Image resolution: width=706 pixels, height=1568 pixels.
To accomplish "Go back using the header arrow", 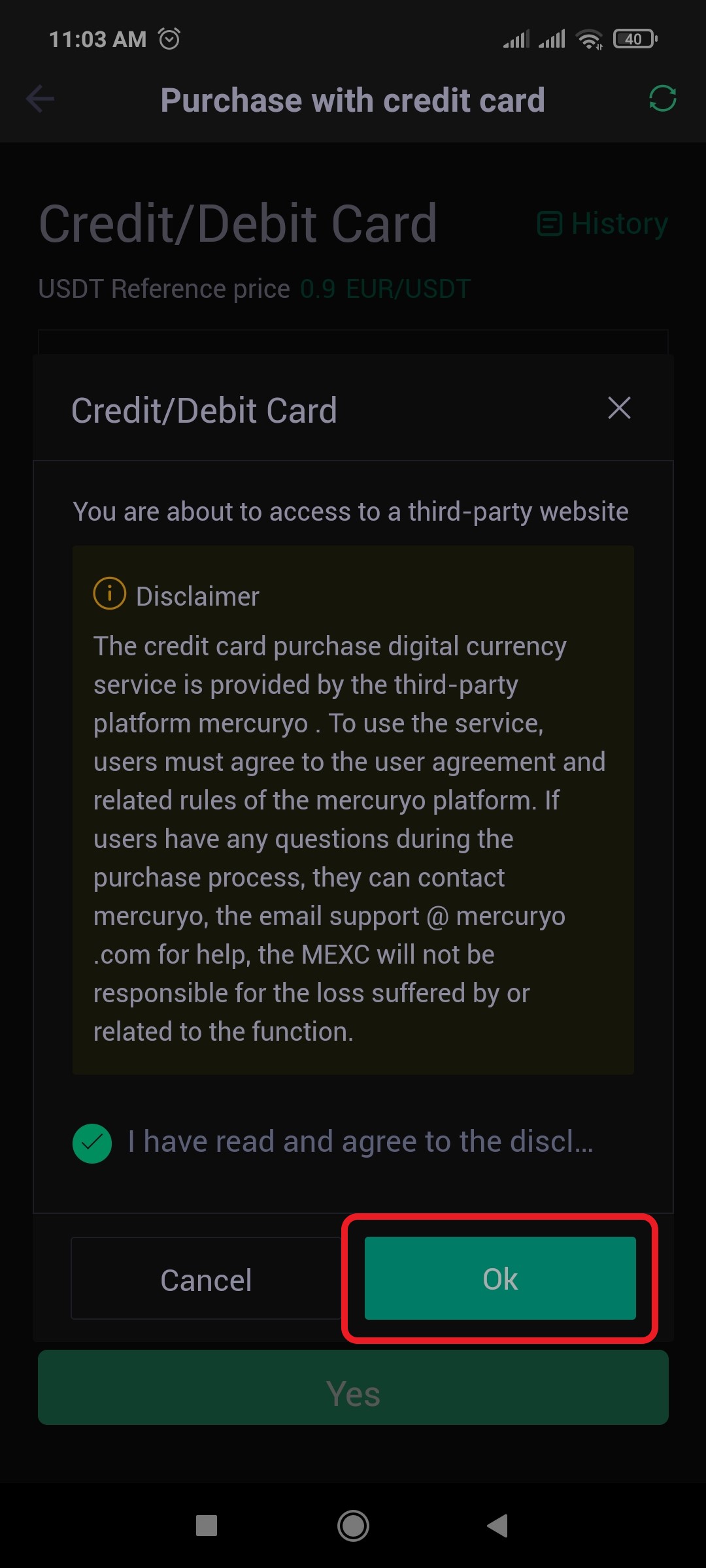I will coord(40,99).
